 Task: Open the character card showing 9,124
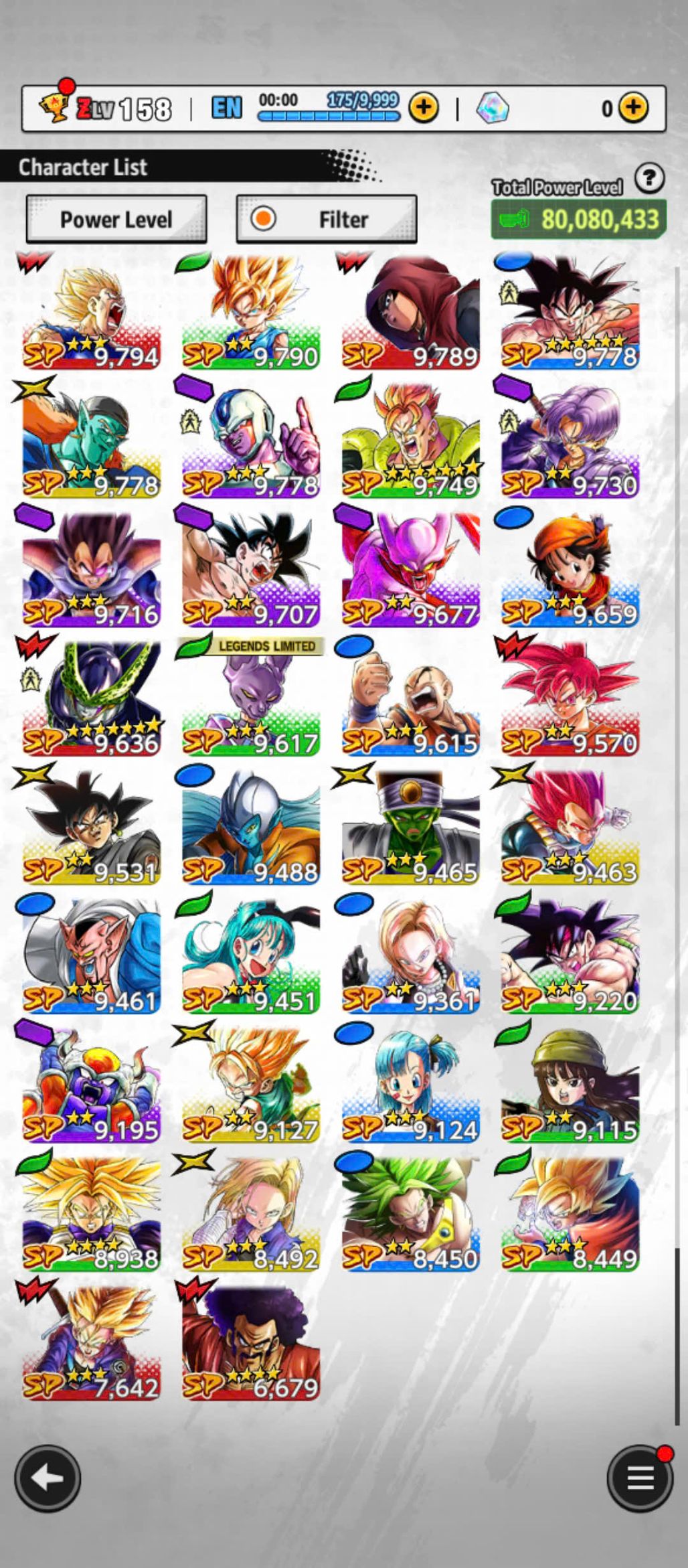(411, 1085)
